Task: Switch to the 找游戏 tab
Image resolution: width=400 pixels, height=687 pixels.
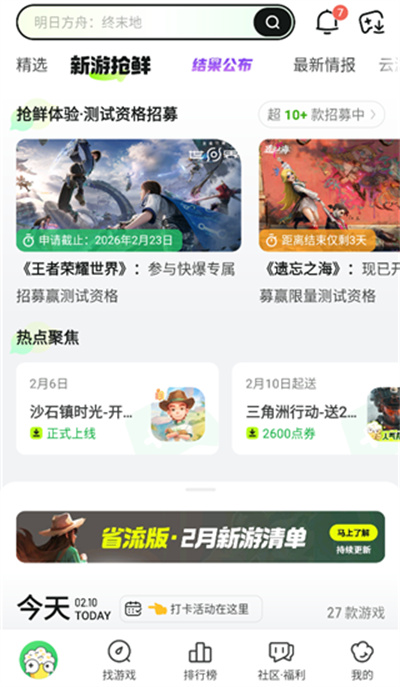Action: pos(119,660)
